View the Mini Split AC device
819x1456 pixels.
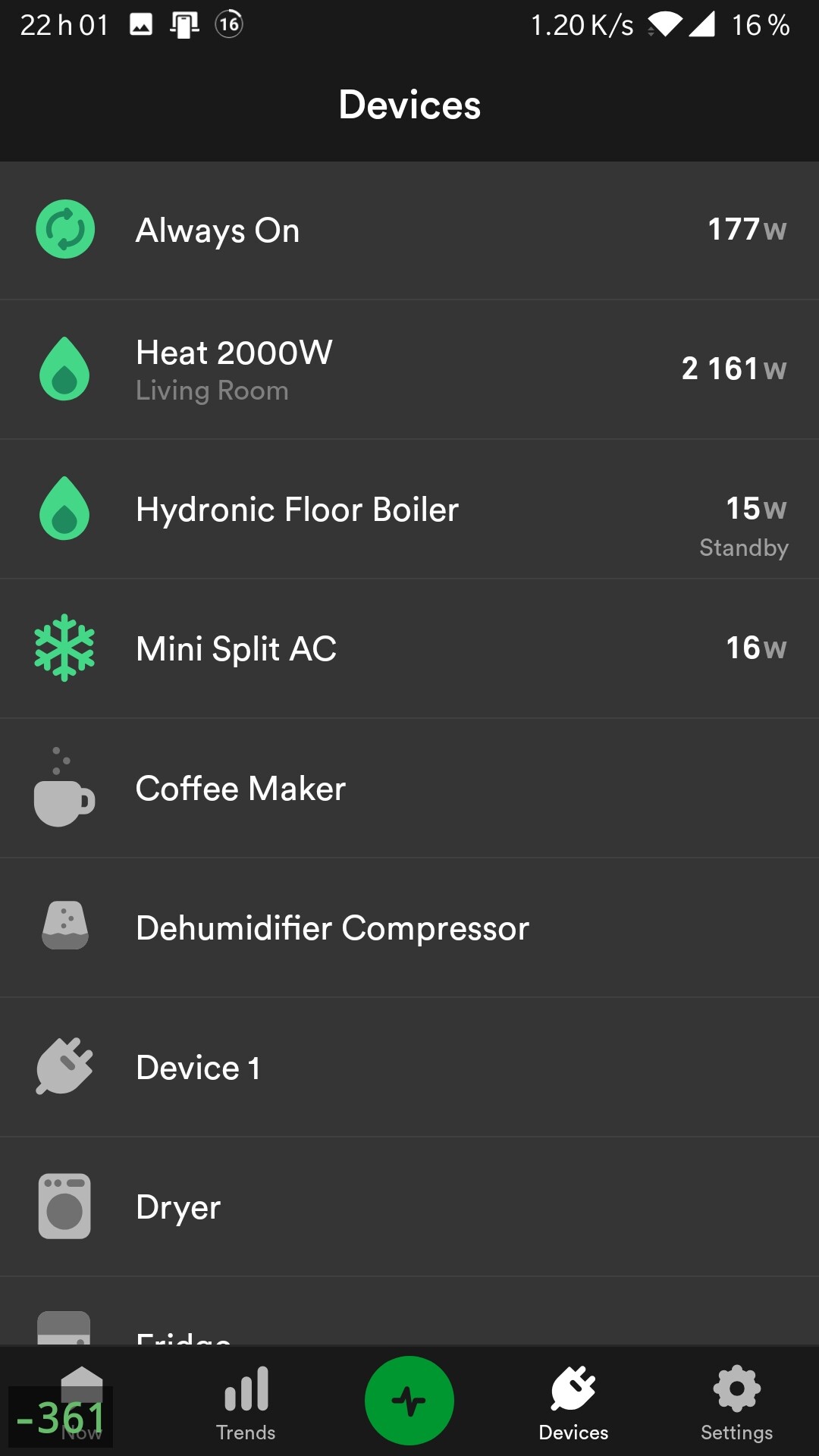point(409,648)
